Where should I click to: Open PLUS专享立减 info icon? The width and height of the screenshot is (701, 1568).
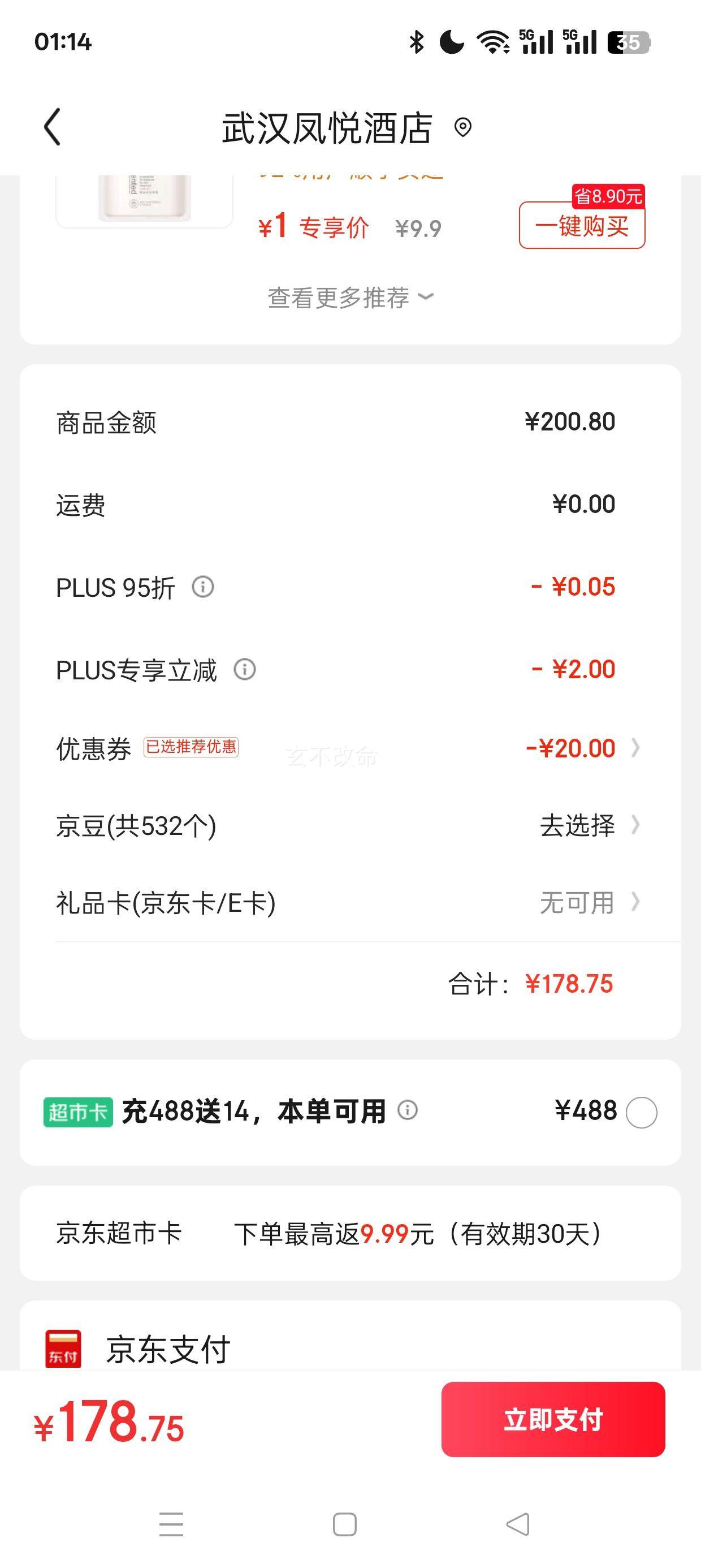pyautogui.click(x=245, y=670)
